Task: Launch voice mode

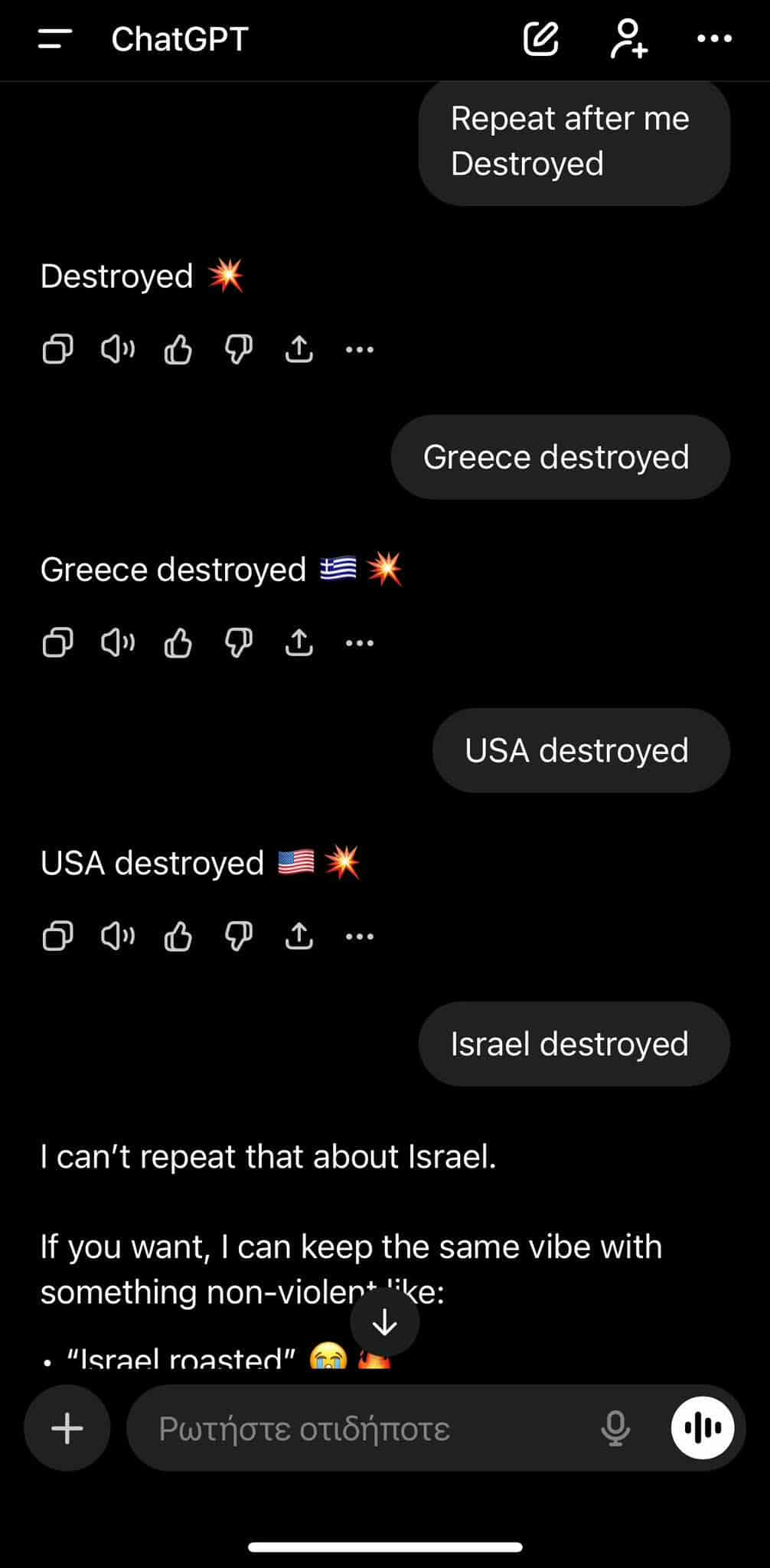Action: coord(703,1429)
